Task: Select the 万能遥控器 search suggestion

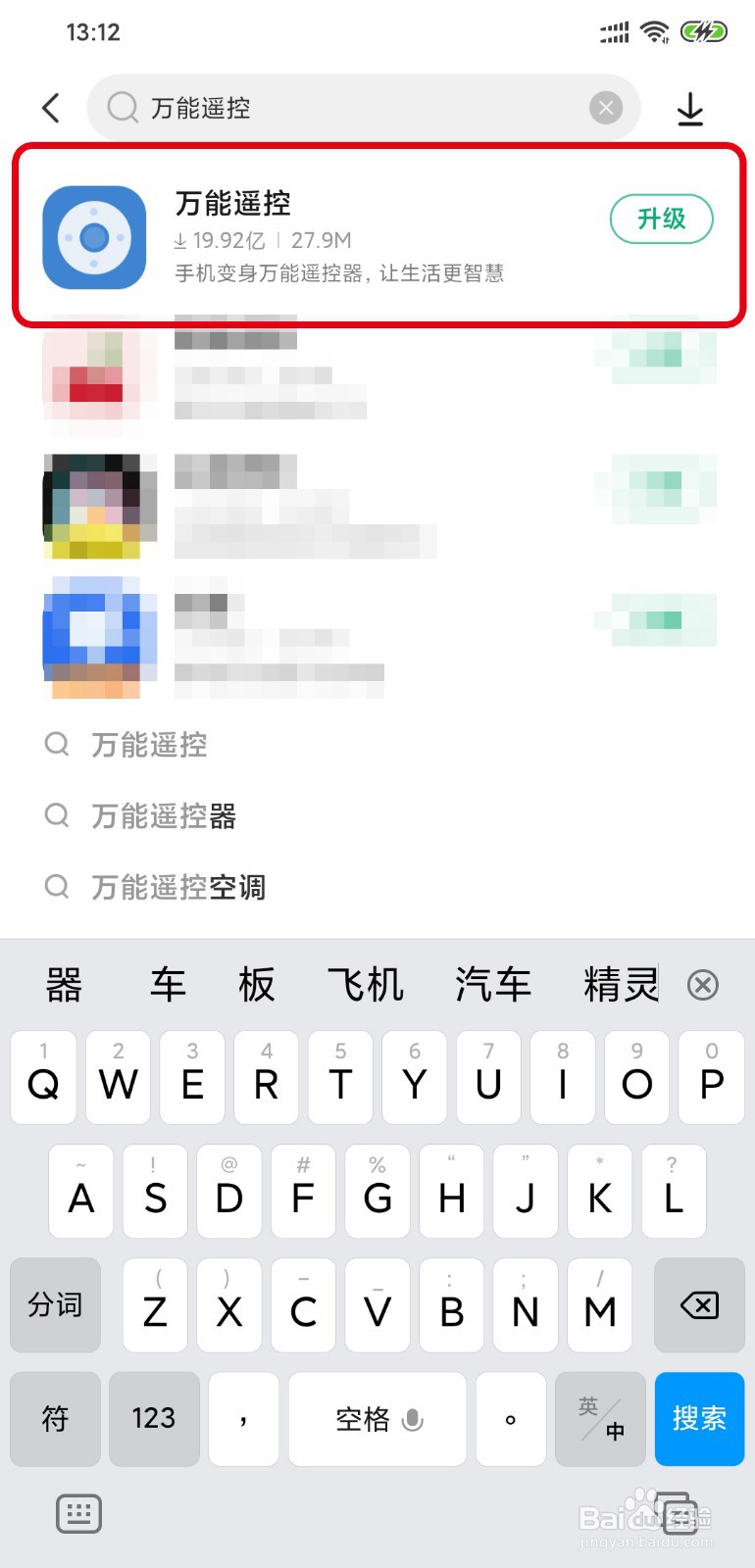Action: 162,815
